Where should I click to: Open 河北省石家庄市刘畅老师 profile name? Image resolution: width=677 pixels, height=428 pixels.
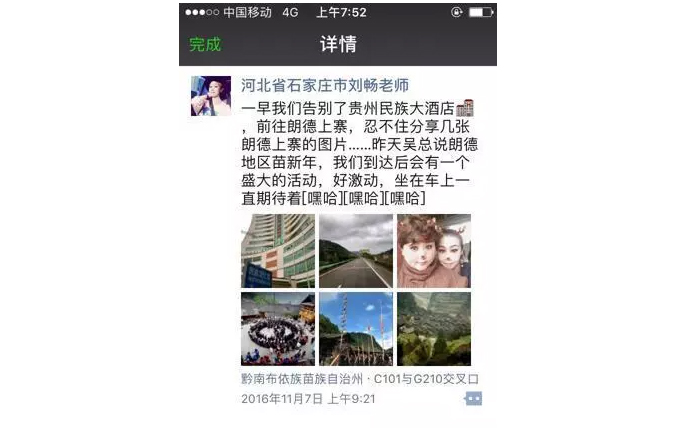pyautogui.click(x=325, y=86)
